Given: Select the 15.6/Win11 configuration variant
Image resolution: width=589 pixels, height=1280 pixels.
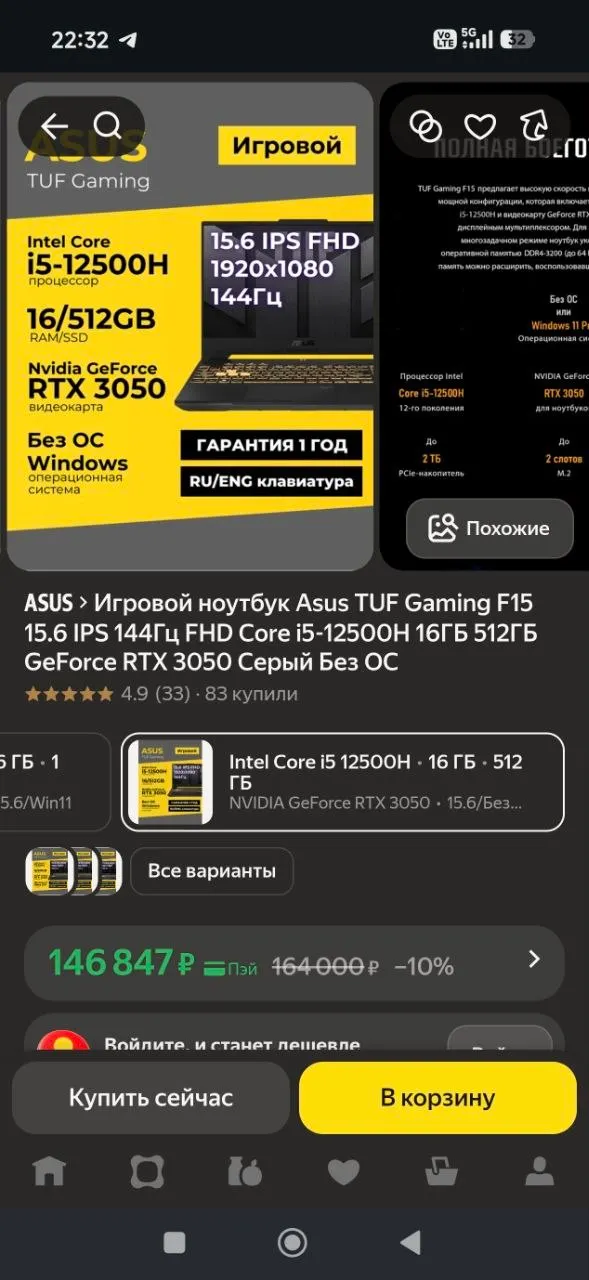Looking at the screenshot, I should click(x=55, y=782).
